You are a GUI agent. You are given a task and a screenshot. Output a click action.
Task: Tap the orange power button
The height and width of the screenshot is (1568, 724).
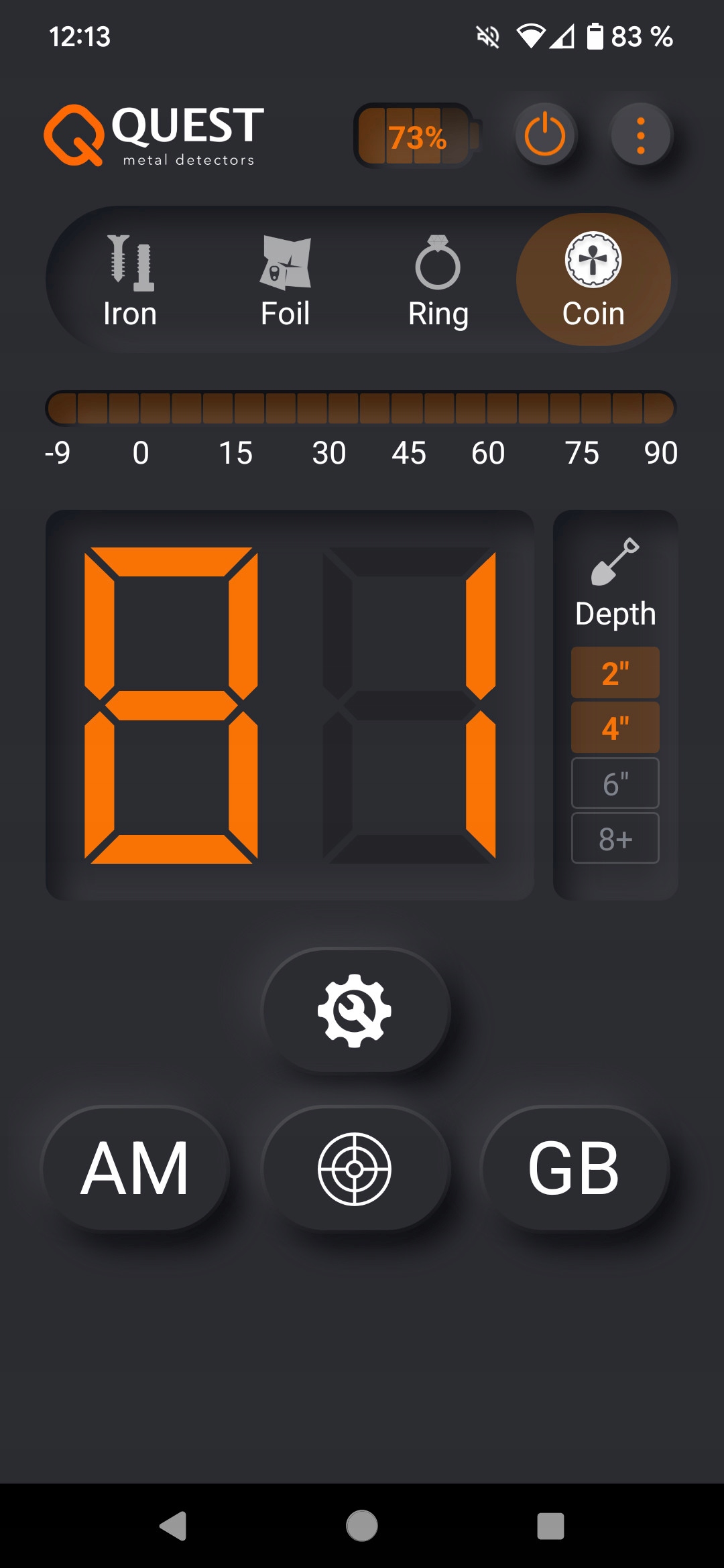(x=545, y=135)
